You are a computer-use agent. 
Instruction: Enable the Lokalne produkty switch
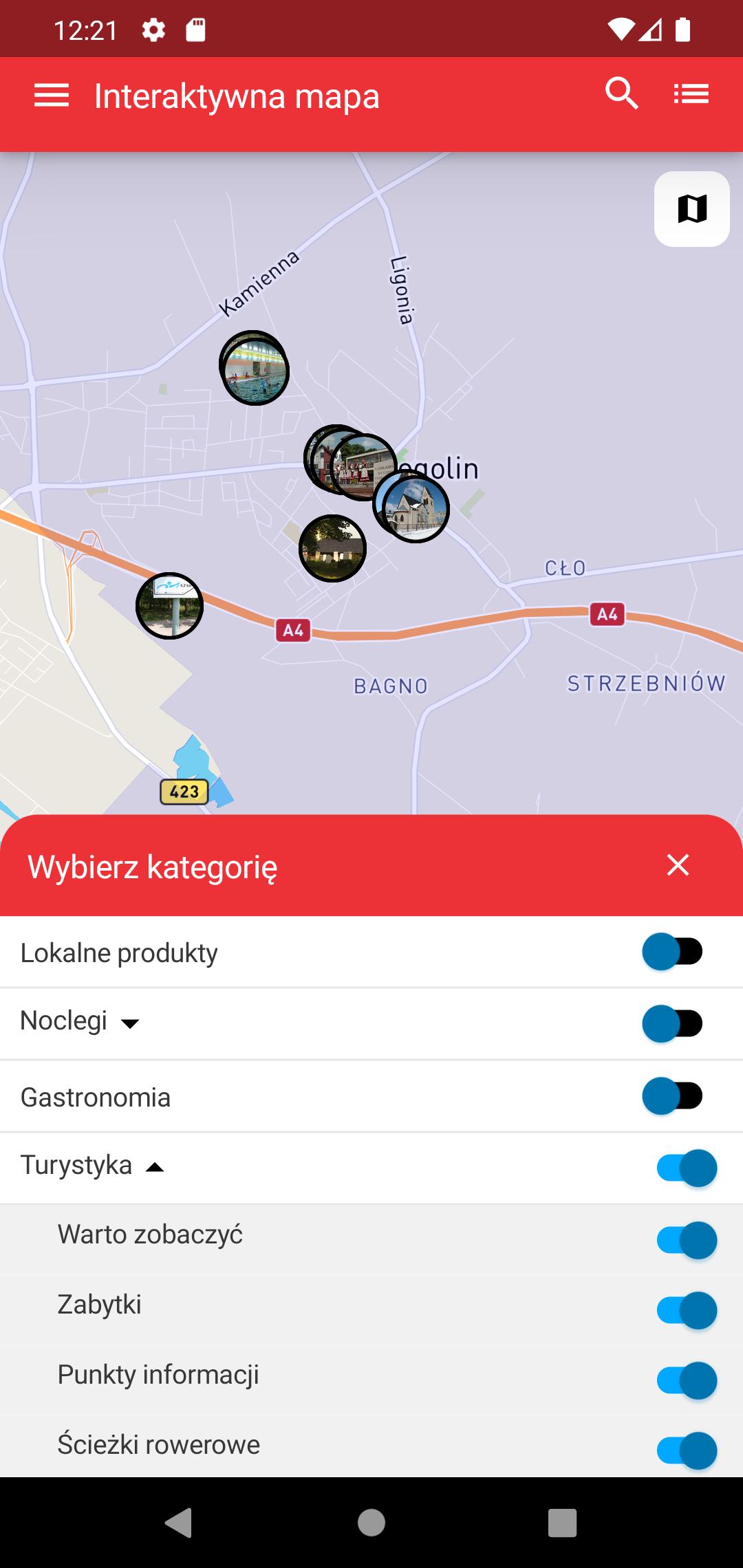click(672, 952)
